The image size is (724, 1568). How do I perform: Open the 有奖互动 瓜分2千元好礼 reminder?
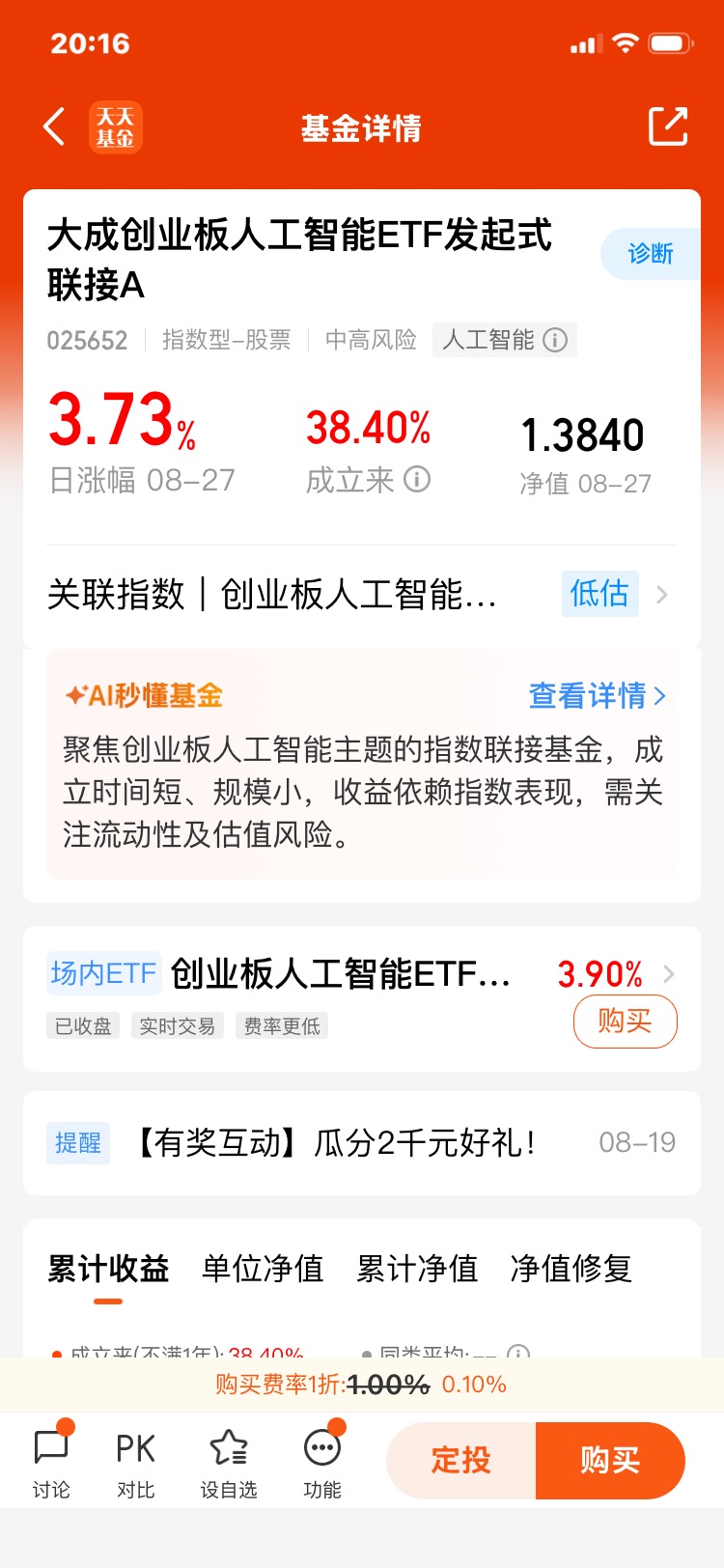pos(362,1143)
